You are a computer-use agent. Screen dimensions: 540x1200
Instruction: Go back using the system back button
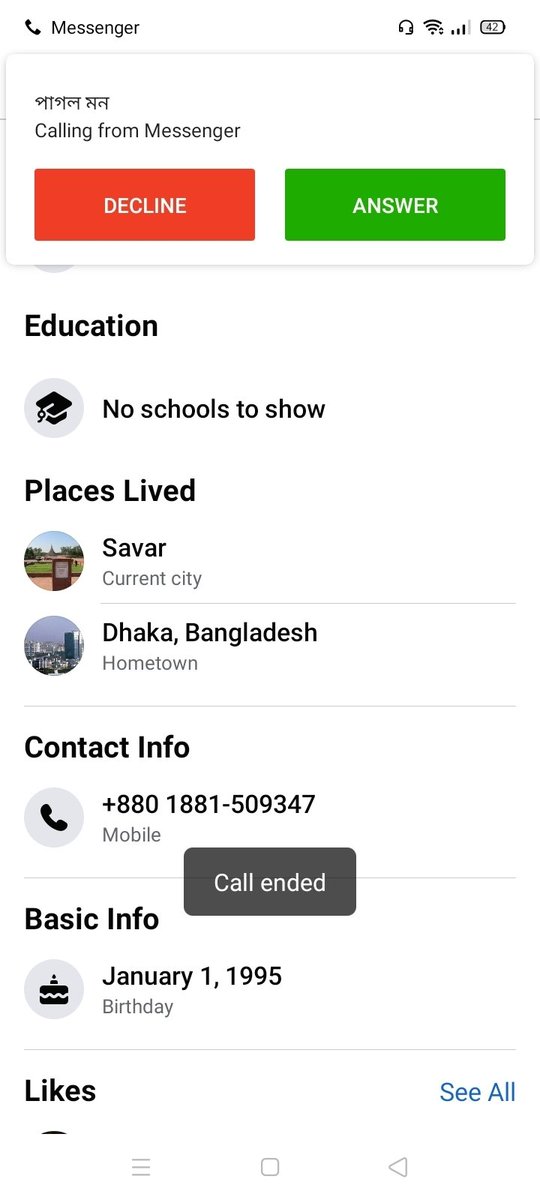398,1166
